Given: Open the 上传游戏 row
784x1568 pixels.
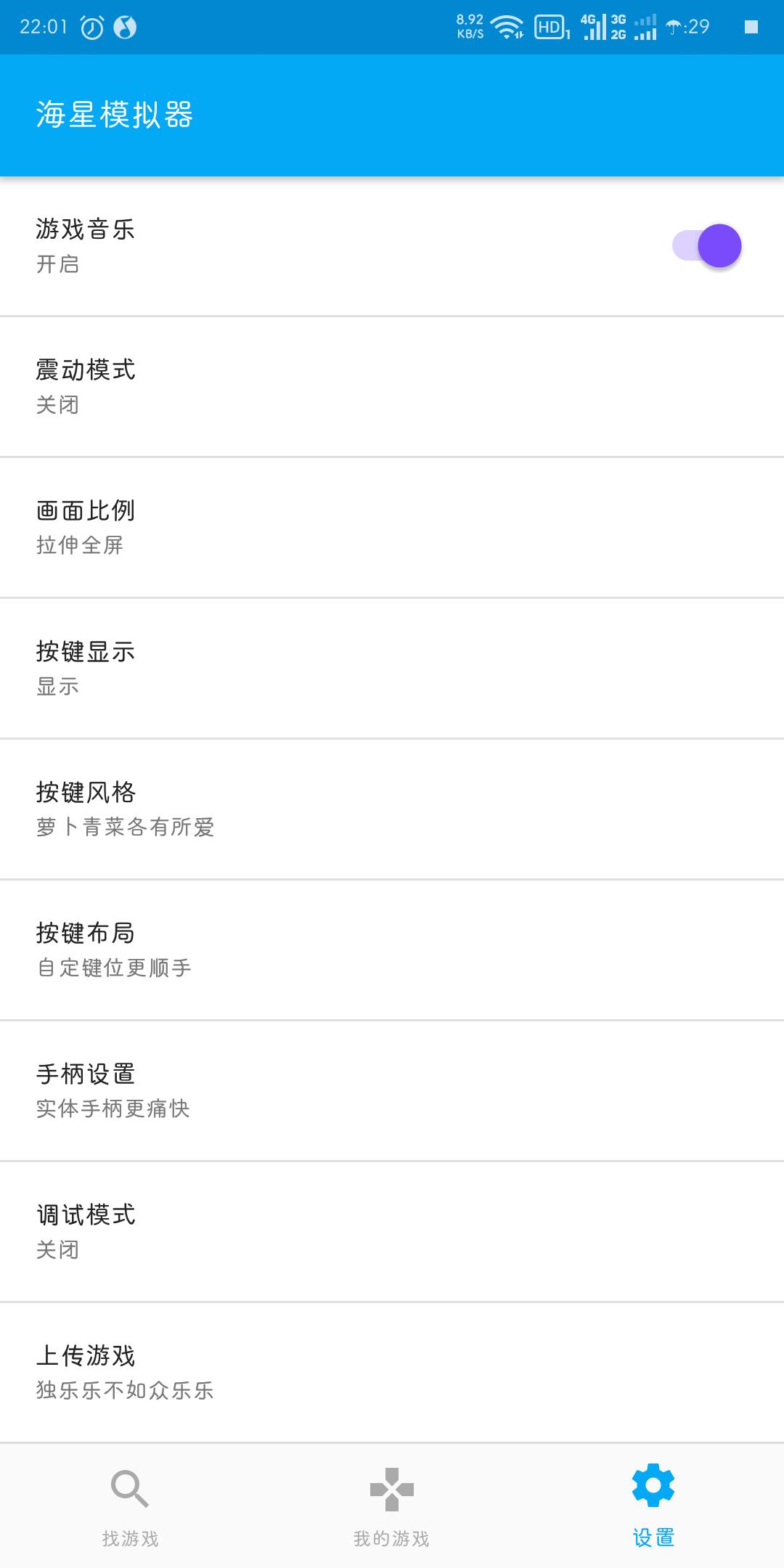Looking at the screenshot, I should tap(392, 1372).
